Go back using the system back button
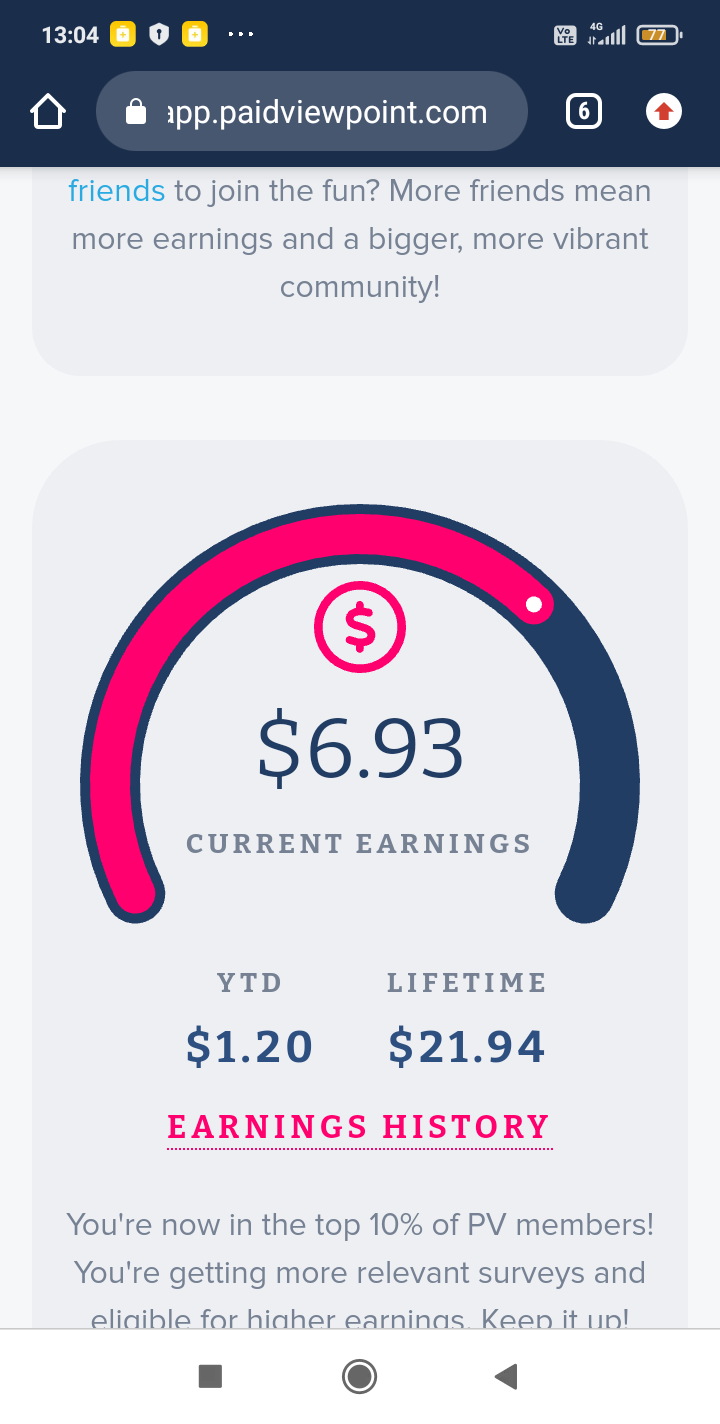Screen dimensions: 720x1424 507,1377
